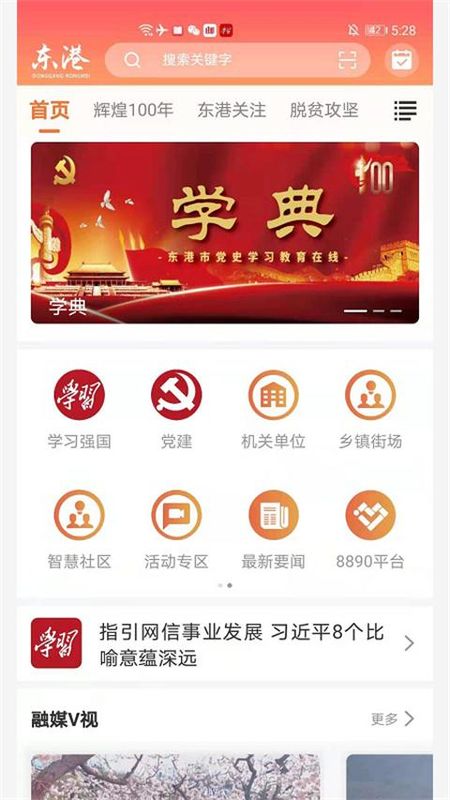Switch to the 东港关注 tab
This screenshot has width=450, height=800.
pyautogui.click(x=232, y=110)
